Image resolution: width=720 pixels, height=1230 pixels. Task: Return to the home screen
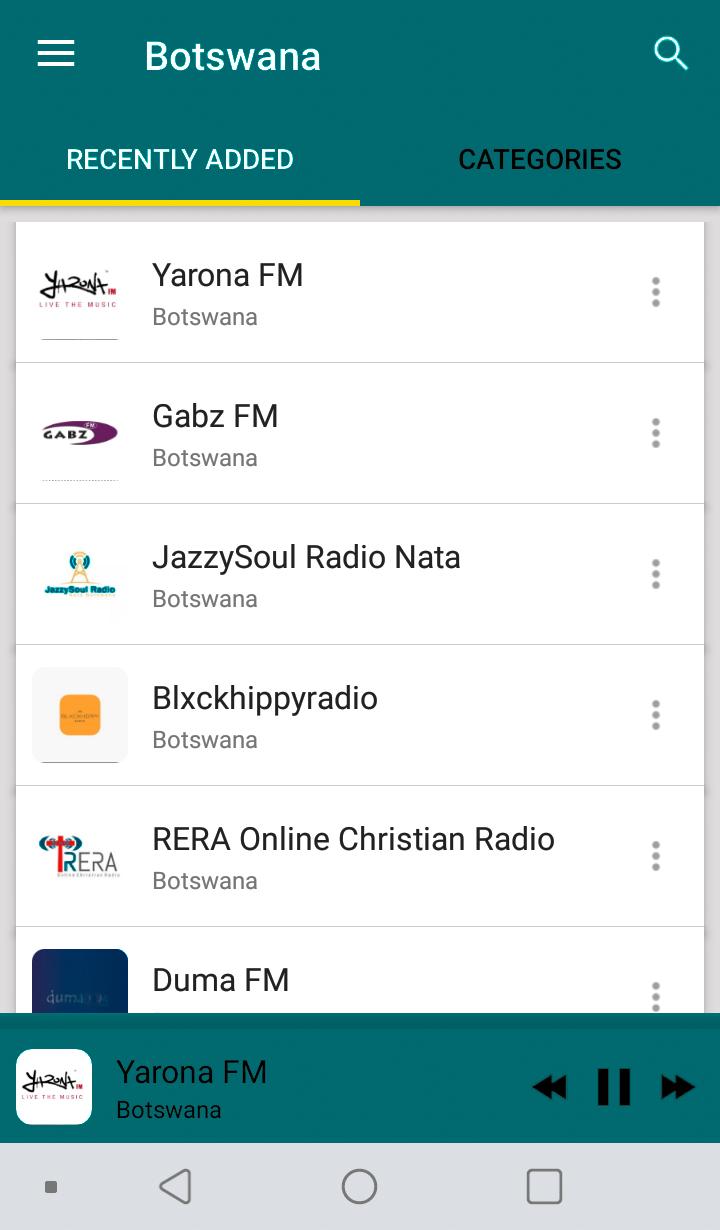(359, 1187)
